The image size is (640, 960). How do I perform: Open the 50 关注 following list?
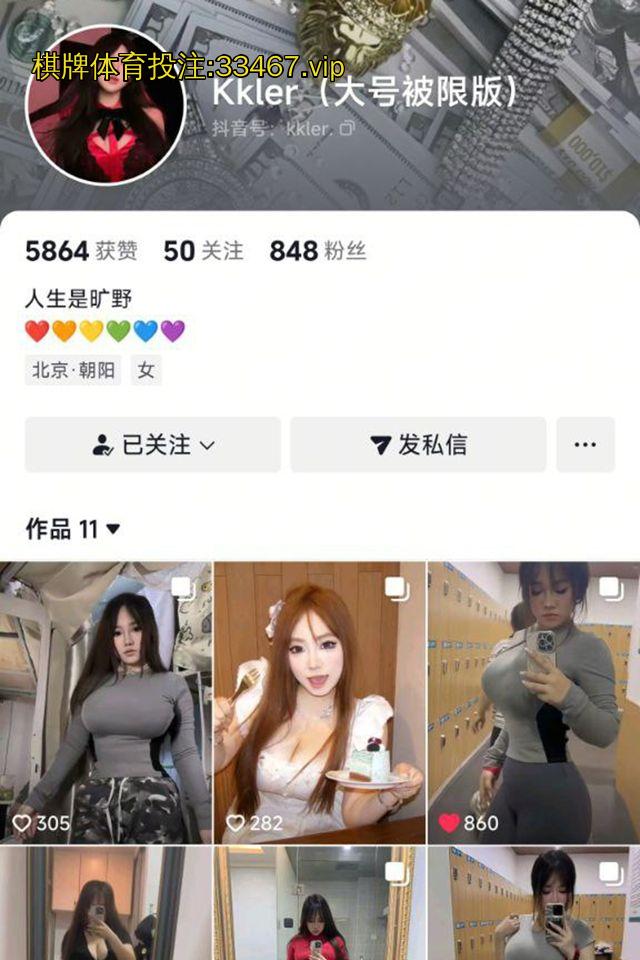coord(203,251)
